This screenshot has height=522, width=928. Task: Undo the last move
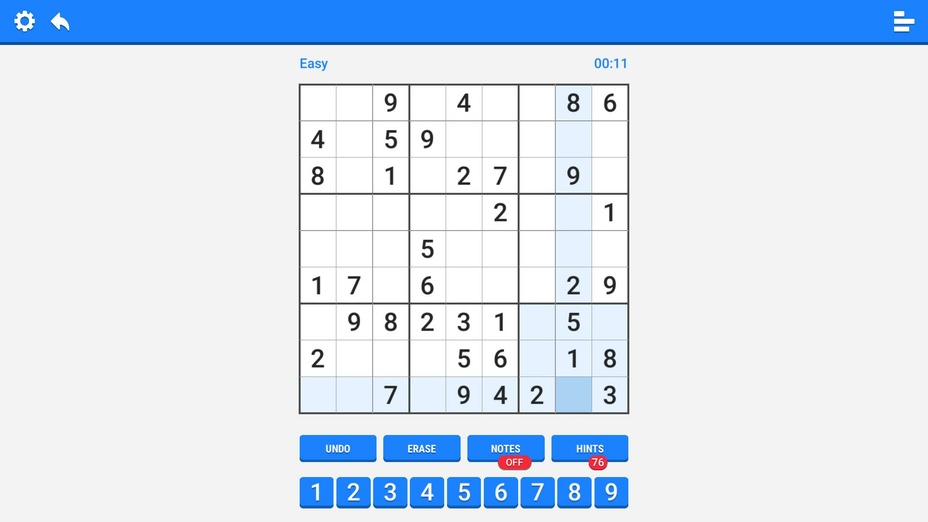coord(338,448)
